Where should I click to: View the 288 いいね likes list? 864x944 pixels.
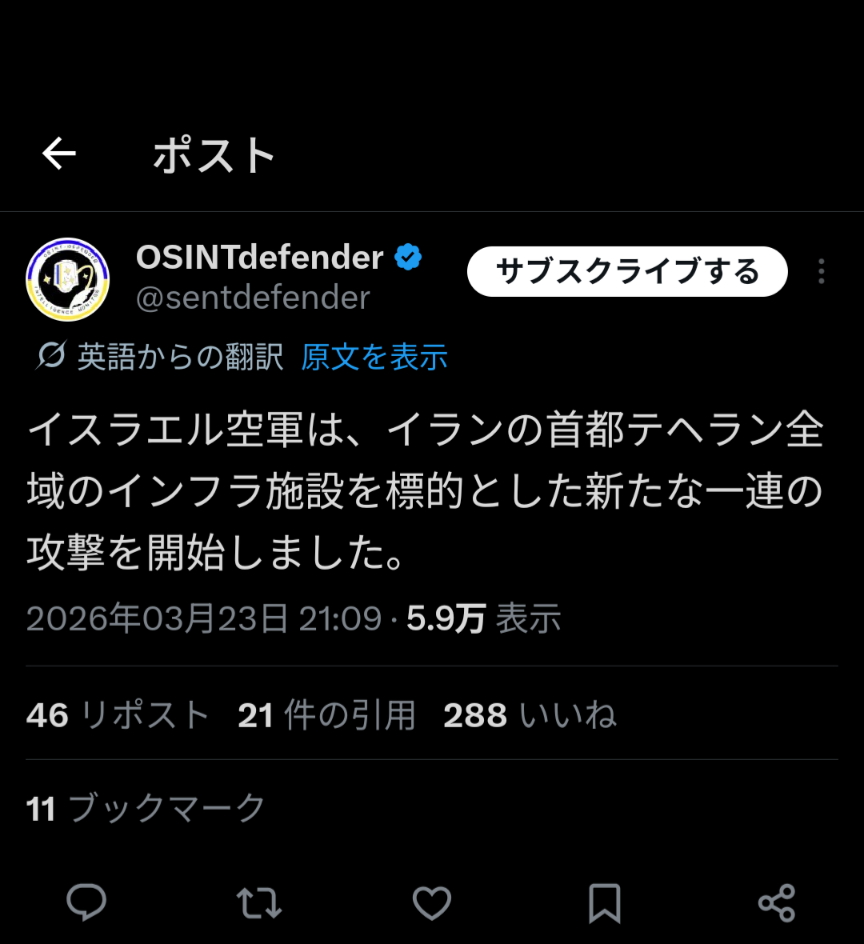click(x=529, y=715)
